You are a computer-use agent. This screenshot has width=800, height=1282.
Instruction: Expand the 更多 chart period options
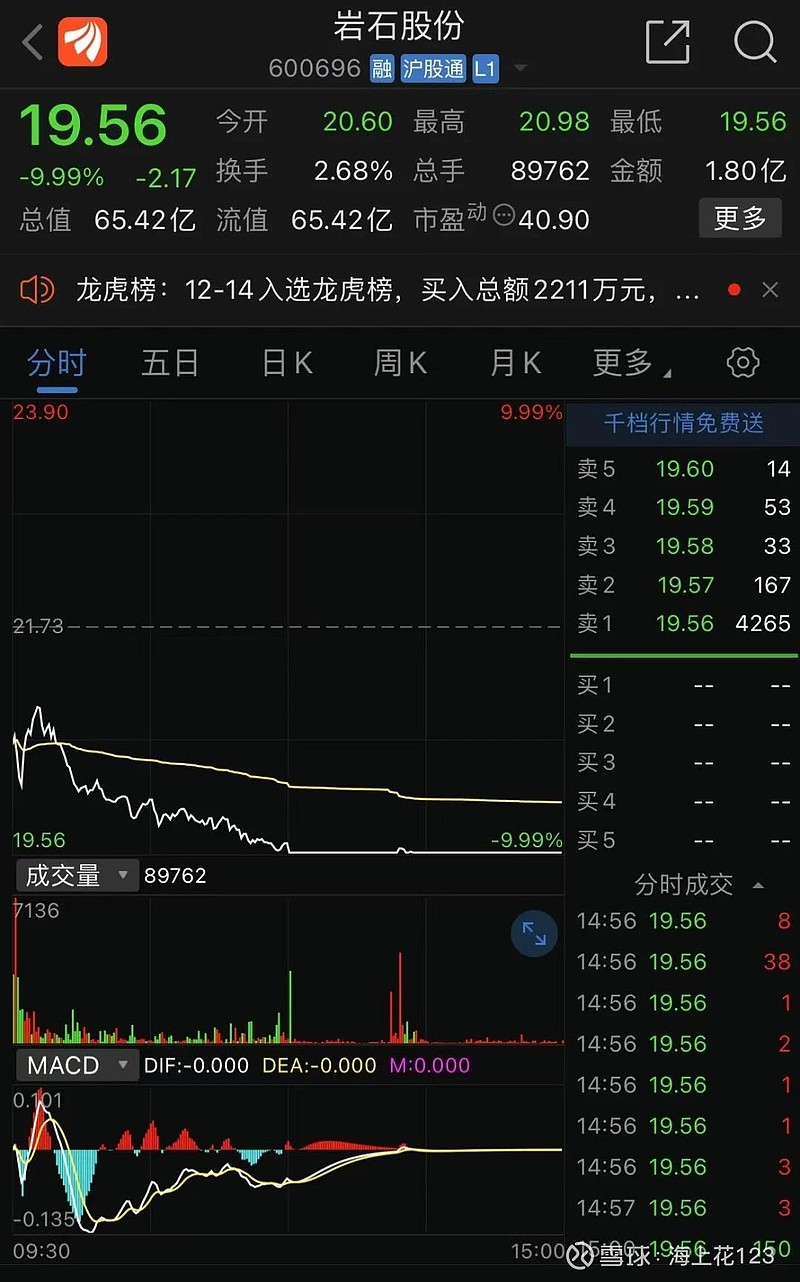point(632,363)
